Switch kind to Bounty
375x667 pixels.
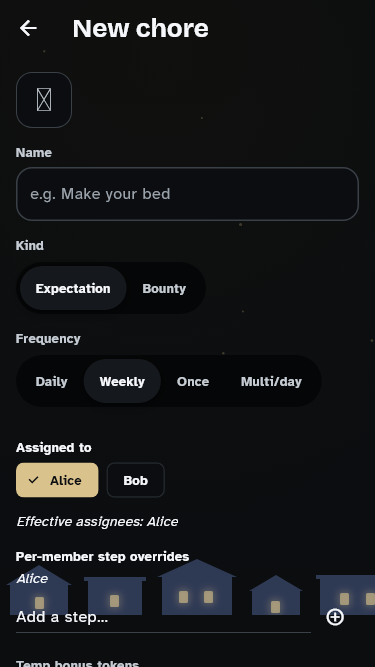click(164, 288)
